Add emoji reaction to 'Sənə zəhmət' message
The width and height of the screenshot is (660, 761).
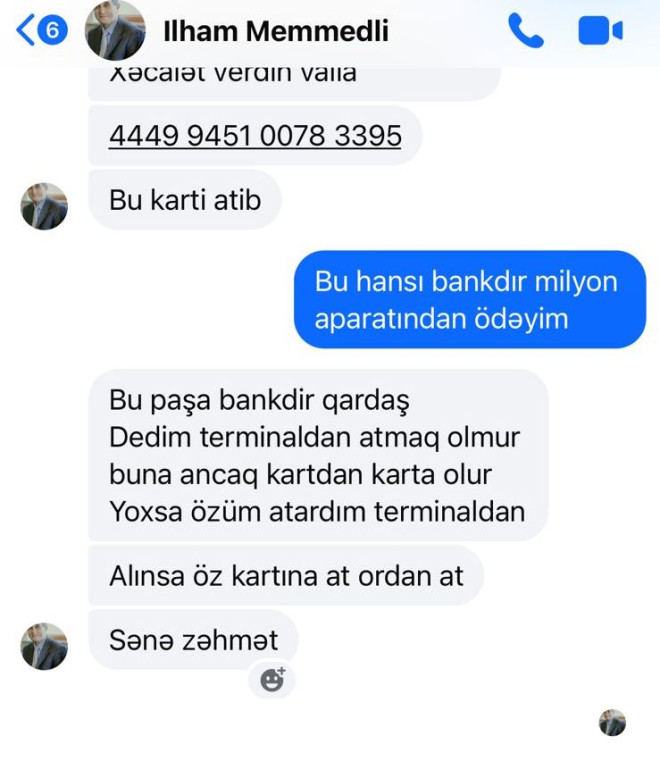(x=272, y=680)
